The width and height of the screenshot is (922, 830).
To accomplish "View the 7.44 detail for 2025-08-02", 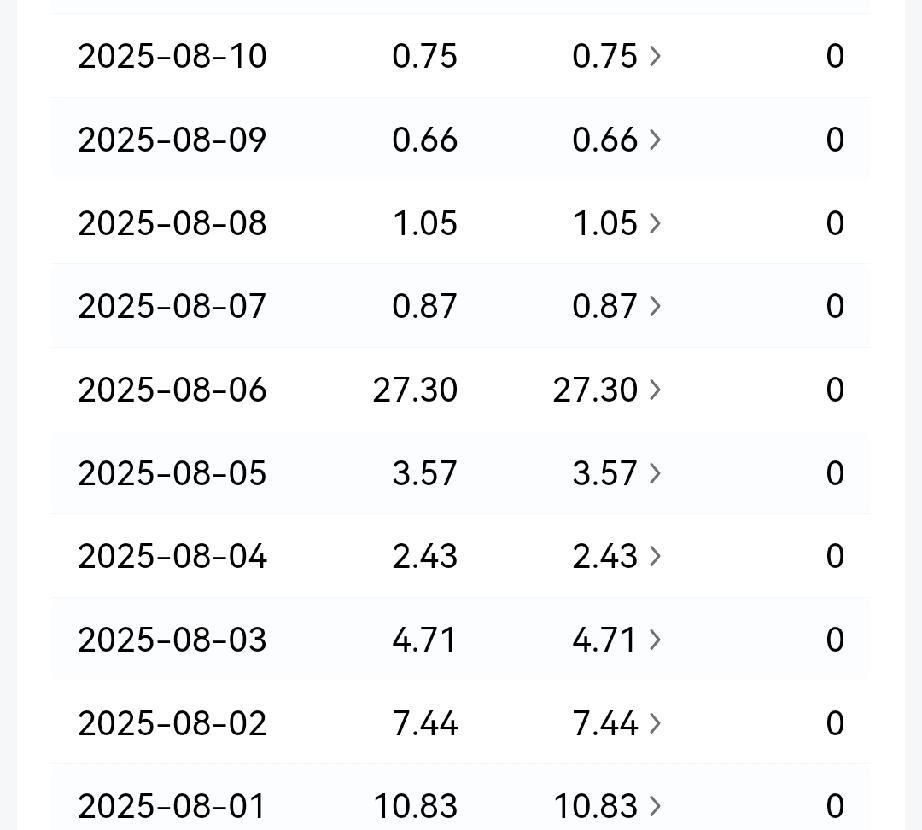I will point(616,723).
